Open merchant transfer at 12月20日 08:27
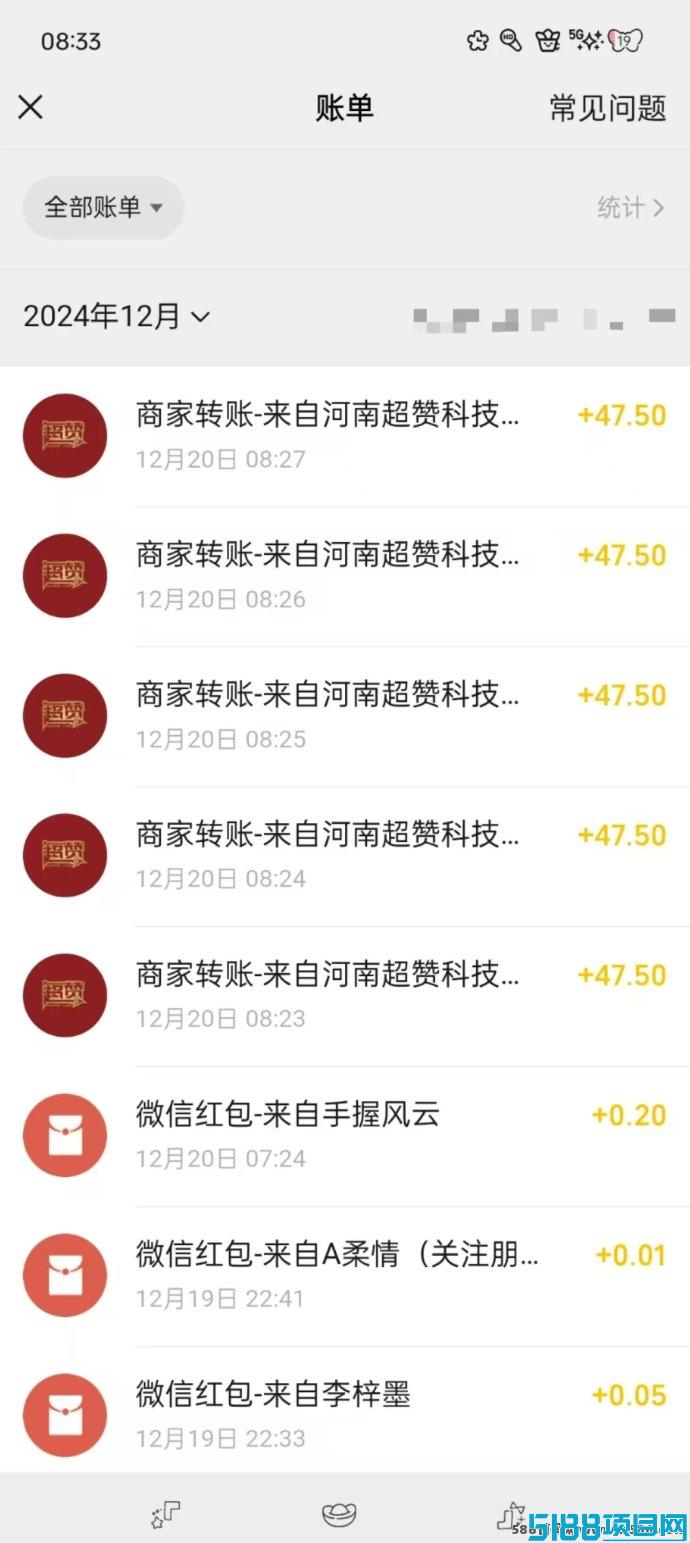The width and height of the screenshot is (690, 1543). point(345,436)
